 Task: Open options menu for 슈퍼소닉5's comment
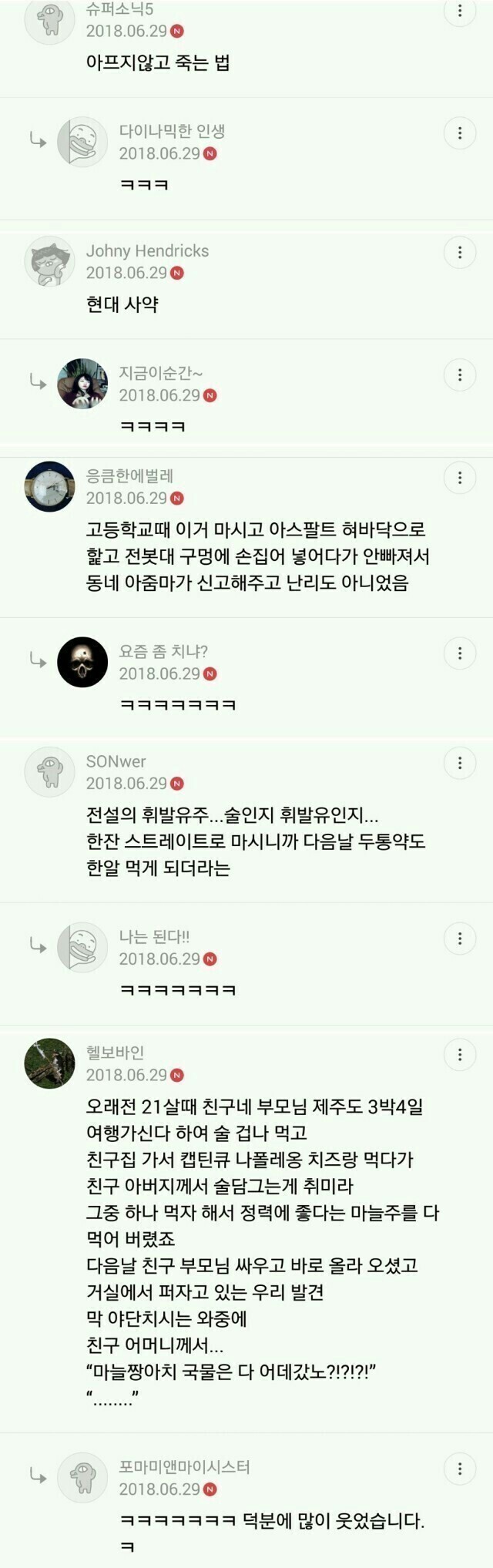pos(460,12)
